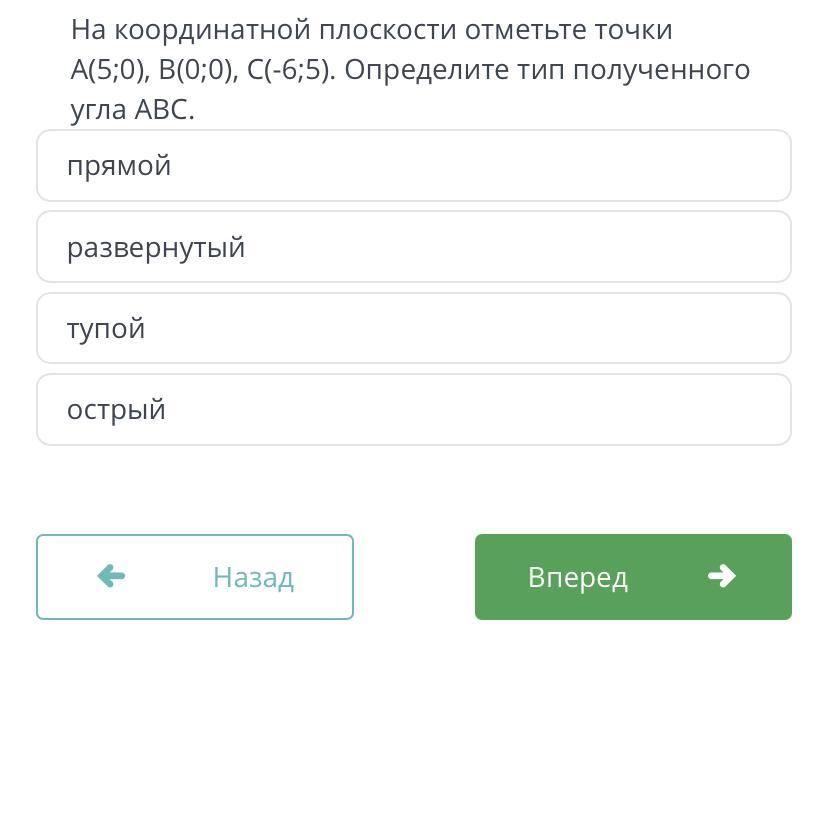The height and width of the screenshot is (828, 828).
Task: Proceed with the green "Вперед" button
Action: click(x=633, y=577)
